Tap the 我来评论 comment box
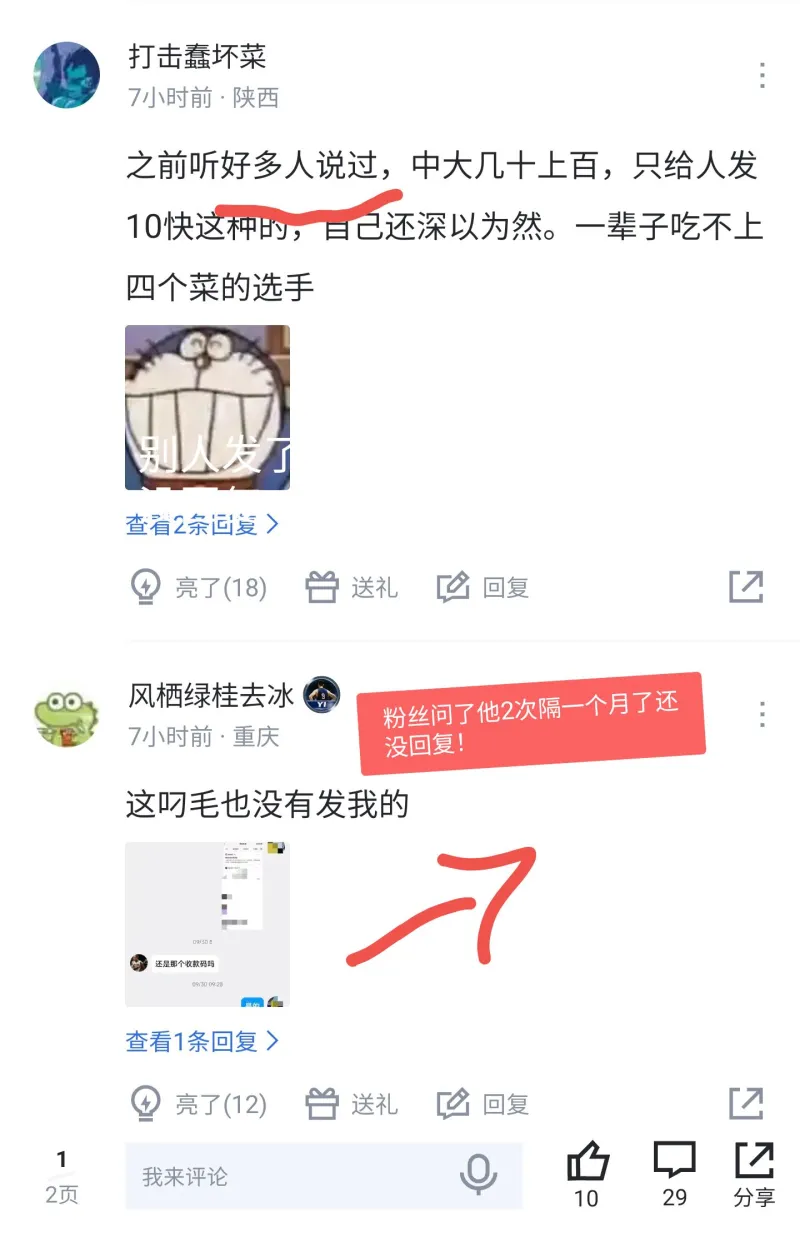 [290, 1176]
